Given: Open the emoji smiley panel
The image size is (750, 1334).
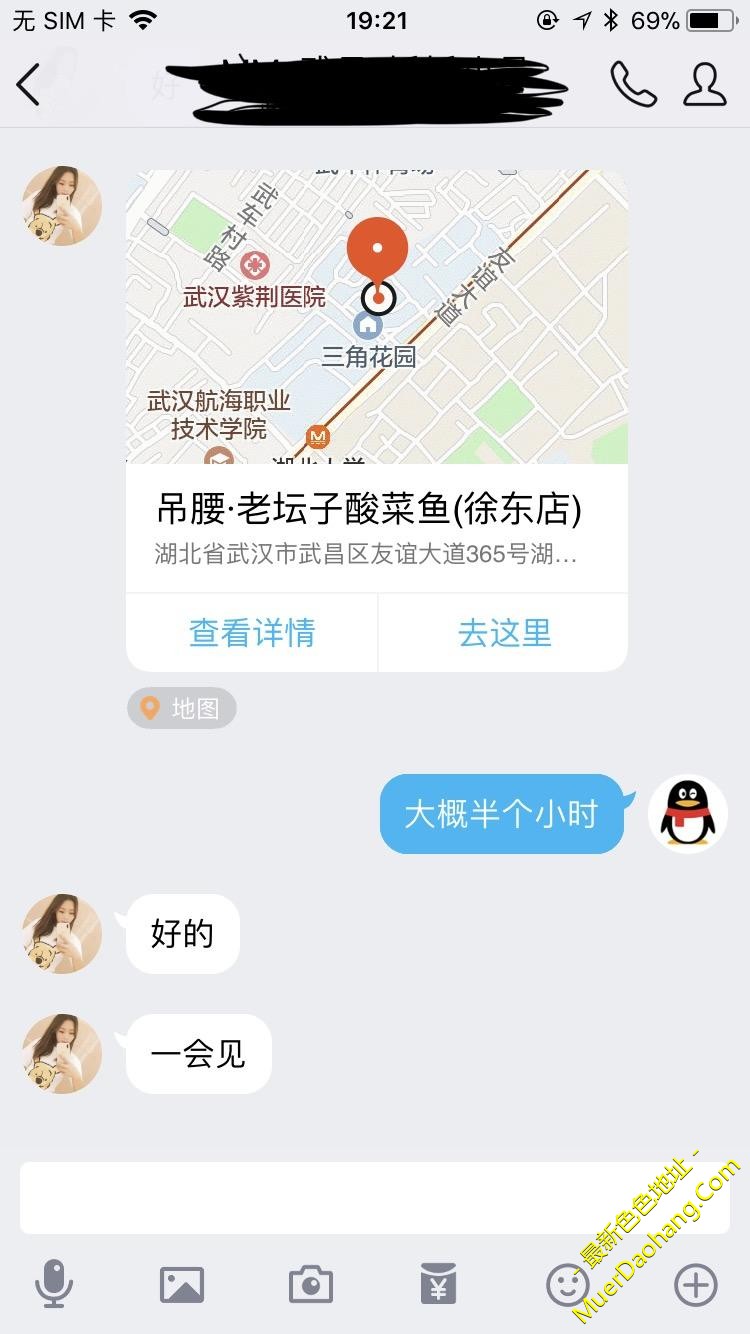Looking at the screenshot, I should (x=567, y=1285).
